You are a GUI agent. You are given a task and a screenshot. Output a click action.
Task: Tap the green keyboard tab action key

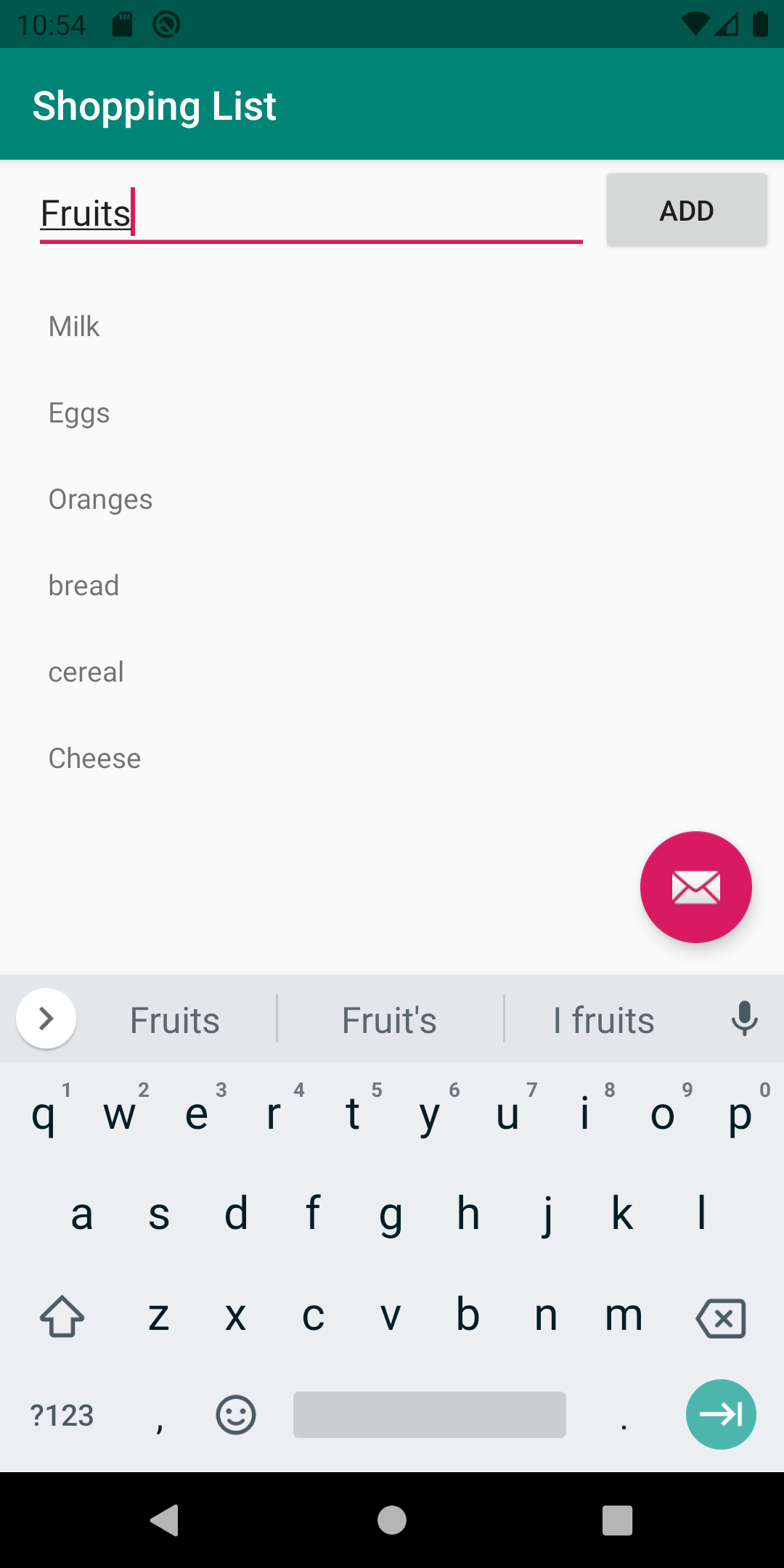[x=720, y=1414]
